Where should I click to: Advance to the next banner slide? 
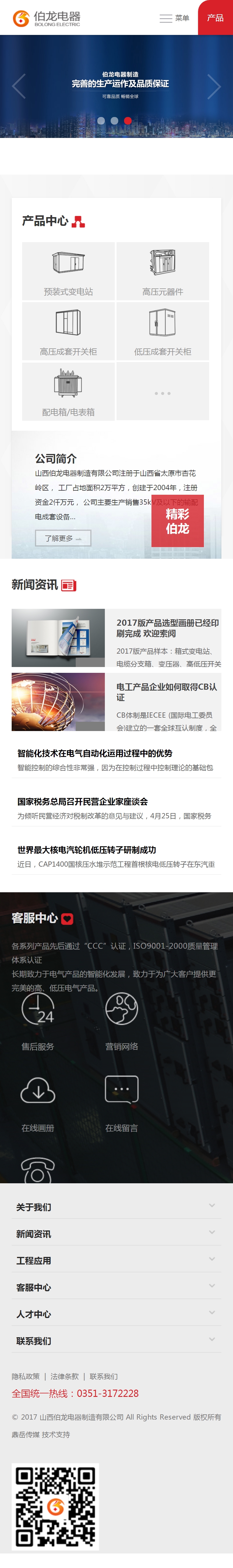[x=213, y=86]
